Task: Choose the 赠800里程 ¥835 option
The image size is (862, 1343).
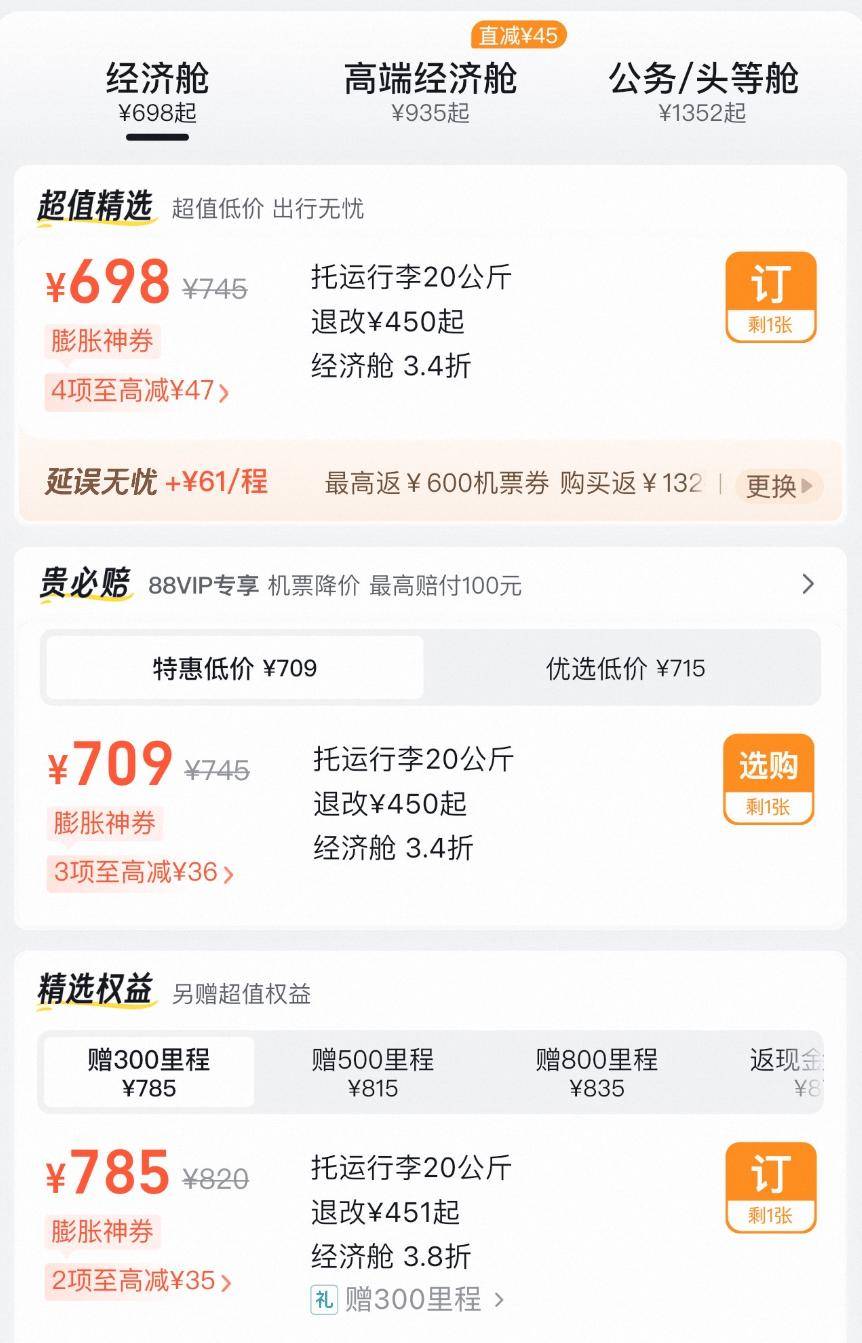Action: pos(597,1072)
